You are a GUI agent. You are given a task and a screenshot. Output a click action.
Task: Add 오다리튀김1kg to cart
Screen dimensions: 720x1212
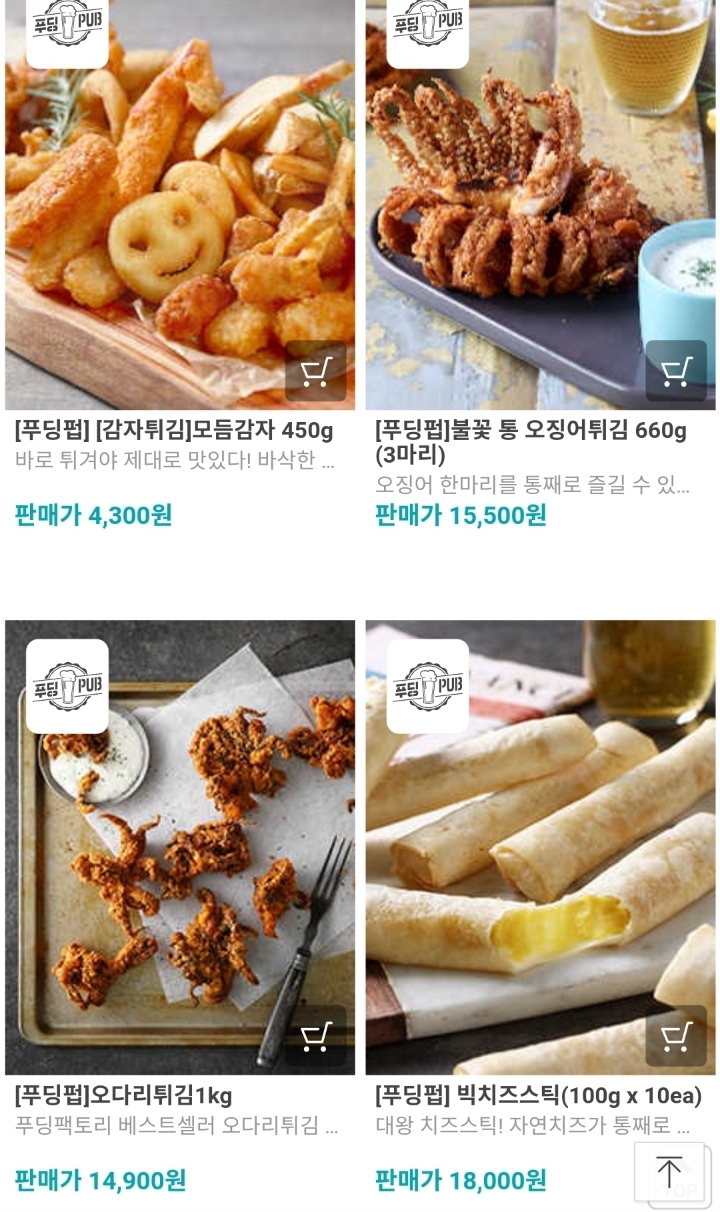(316, 1037)
